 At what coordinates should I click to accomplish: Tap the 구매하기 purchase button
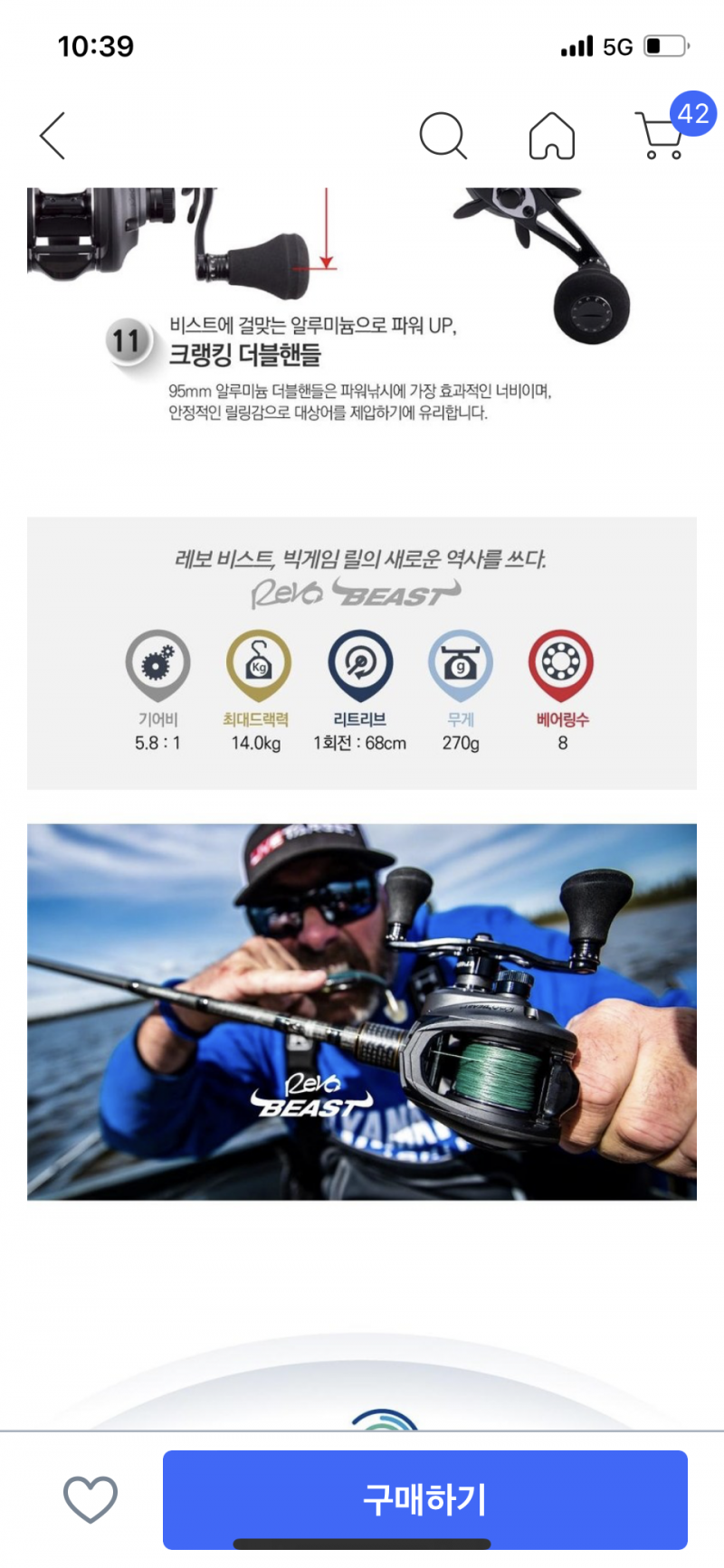pyautogui.click(x=424, y=1498)
